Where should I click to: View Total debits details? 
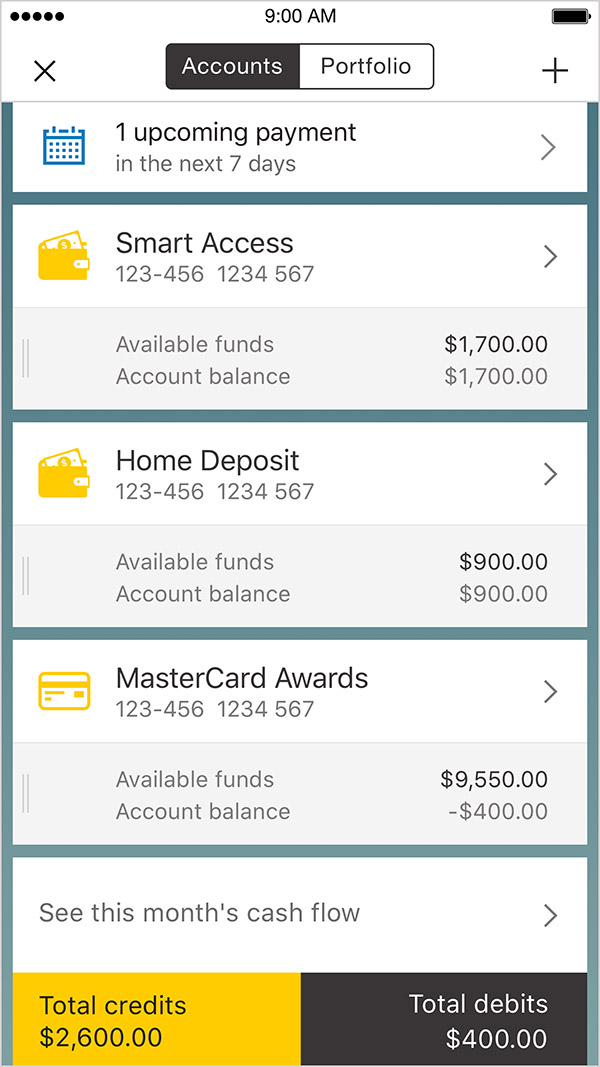click(x=444, y=1020)
